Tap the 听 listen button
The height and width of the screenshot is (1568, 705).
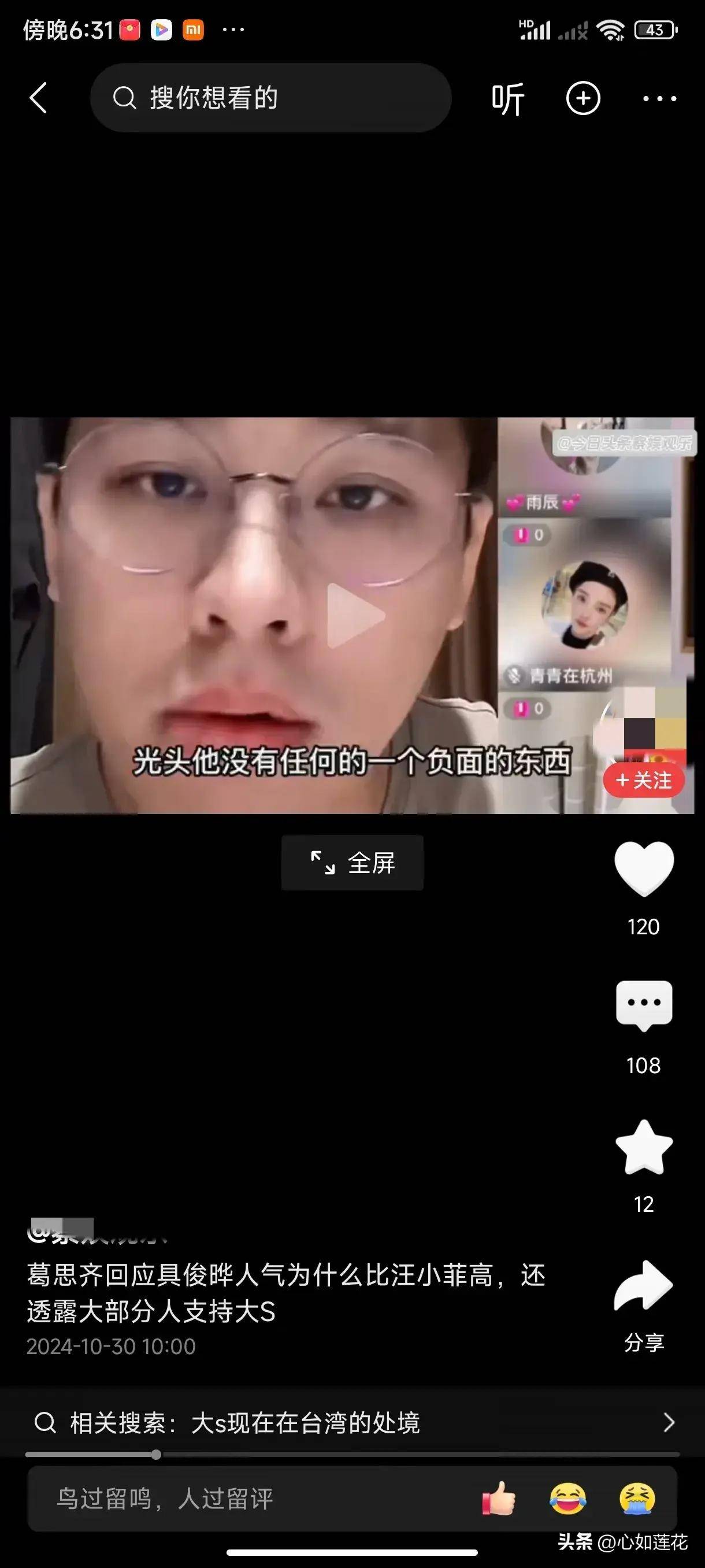tap(507, 99)
